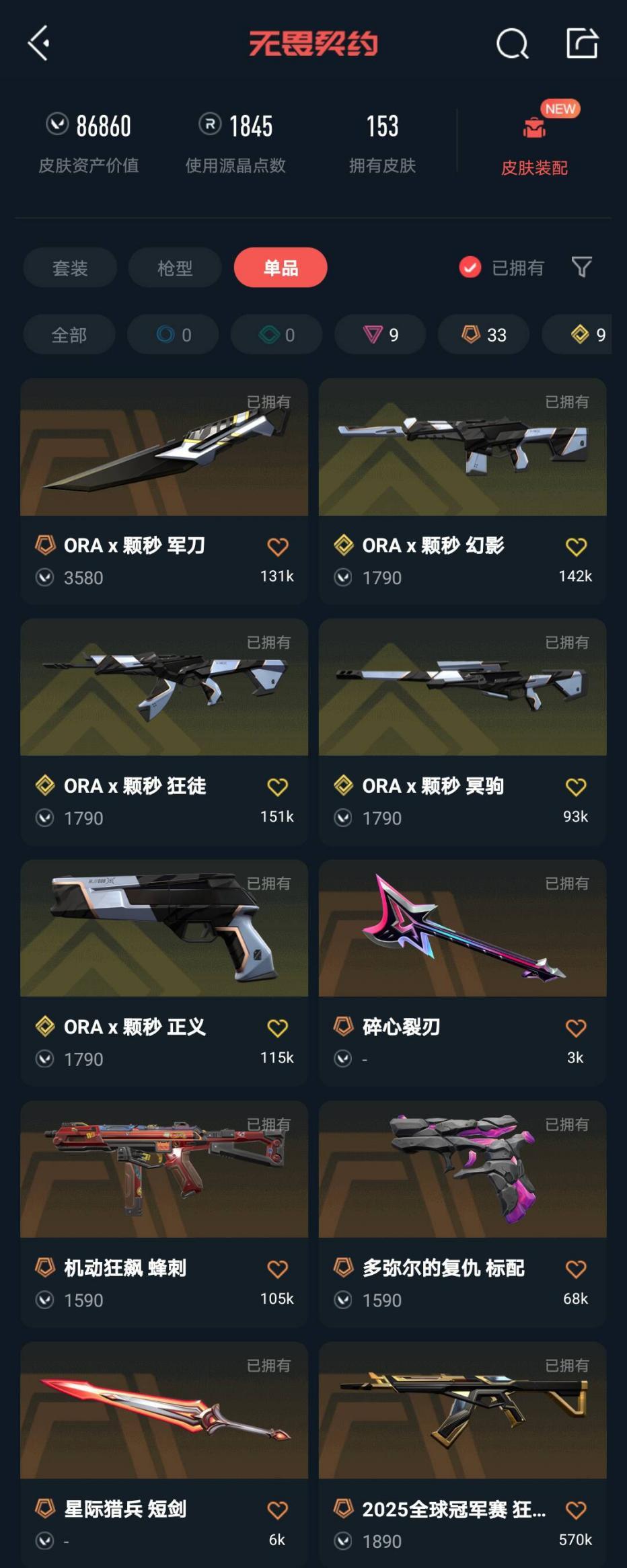This screenshot has height=1568, width=627.
Task: Open the search icon in the header
Action: [x=512, y=44]
